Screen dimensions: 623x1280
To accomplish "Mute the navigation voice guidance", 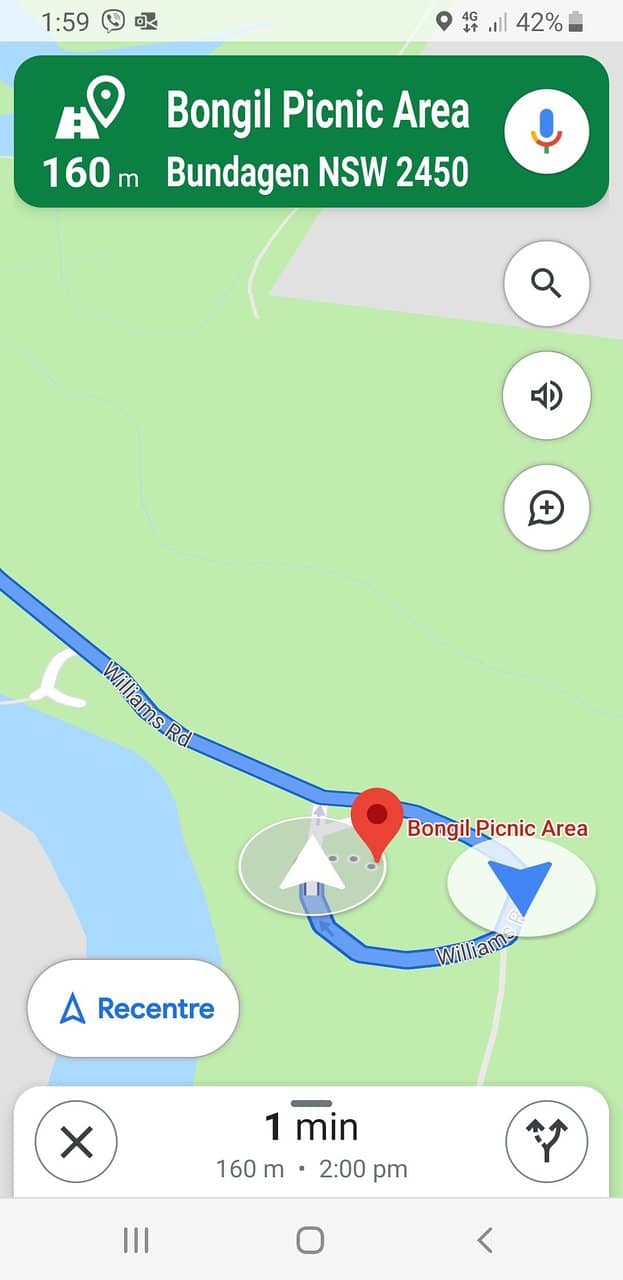I will 546,396.
